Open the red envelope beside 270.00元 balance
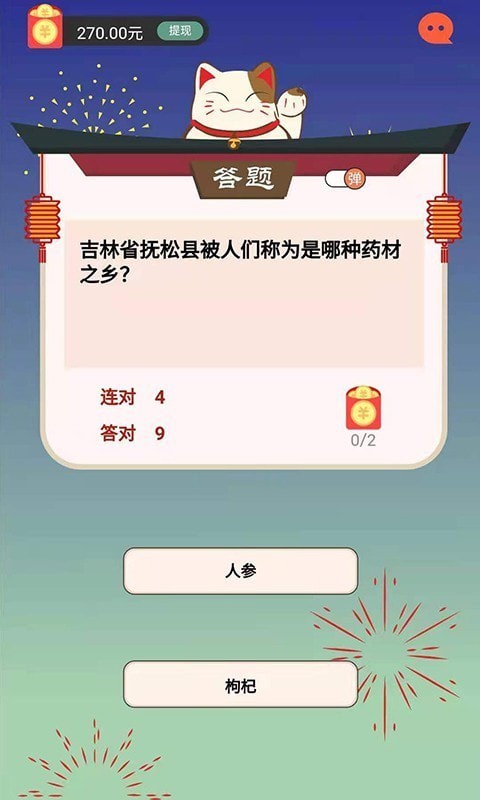This screenshot has height=800, width=480. point(45,27)
